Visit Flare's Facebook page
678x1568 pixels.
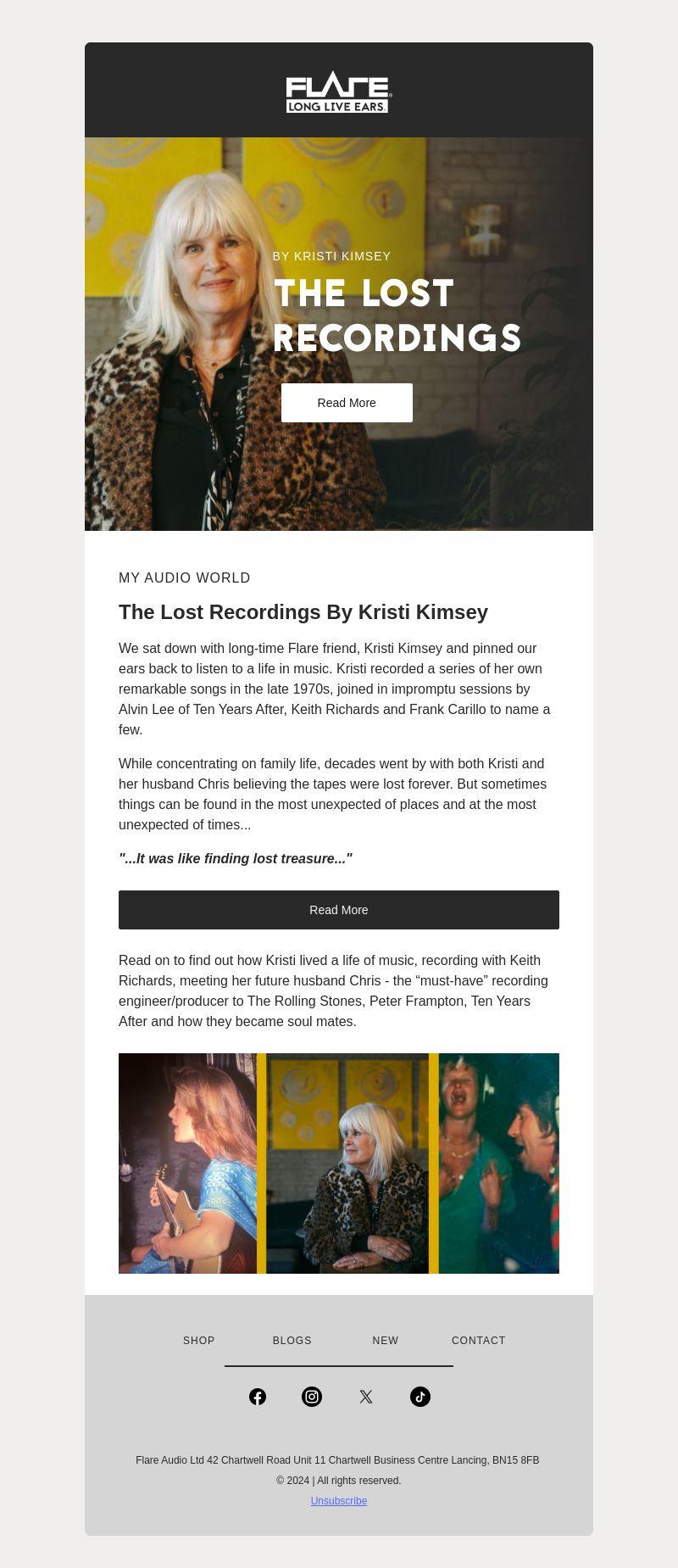tap(258, 1397)
